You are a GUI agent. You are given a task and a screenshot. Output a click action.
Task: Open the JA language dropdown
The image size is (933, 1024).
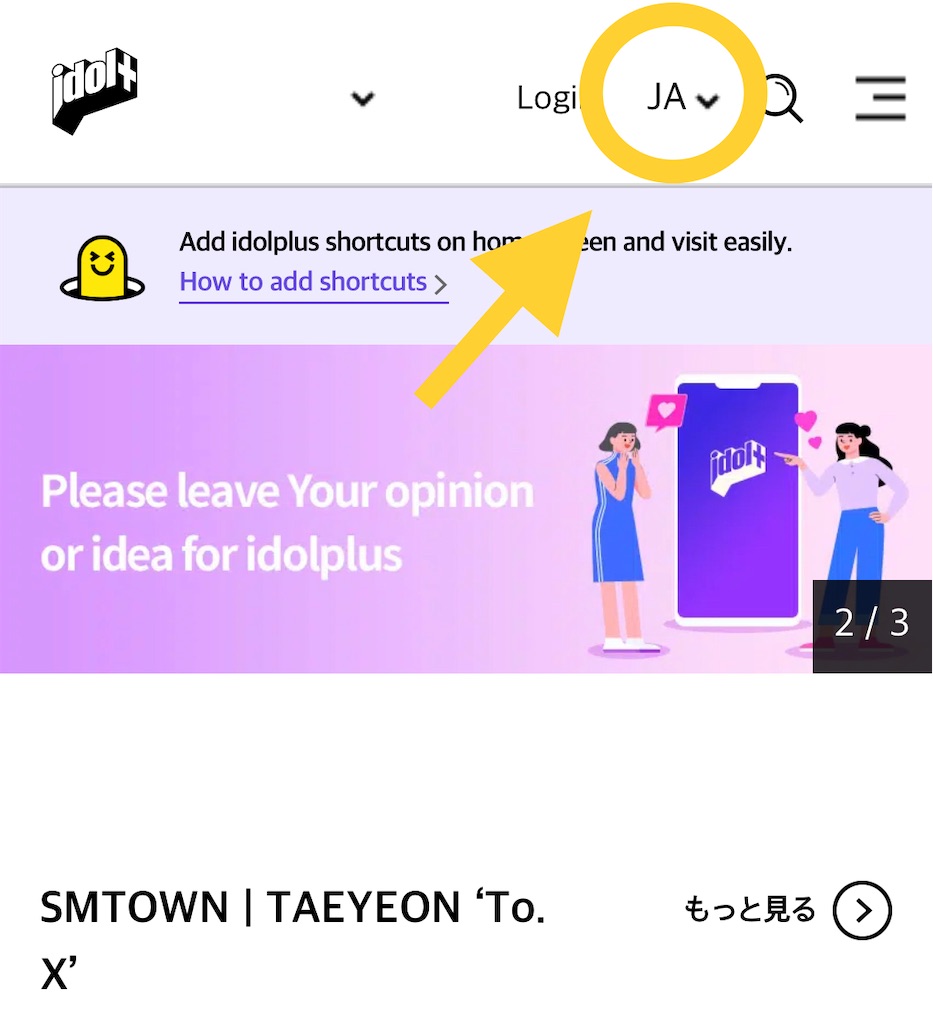(682, 98)
